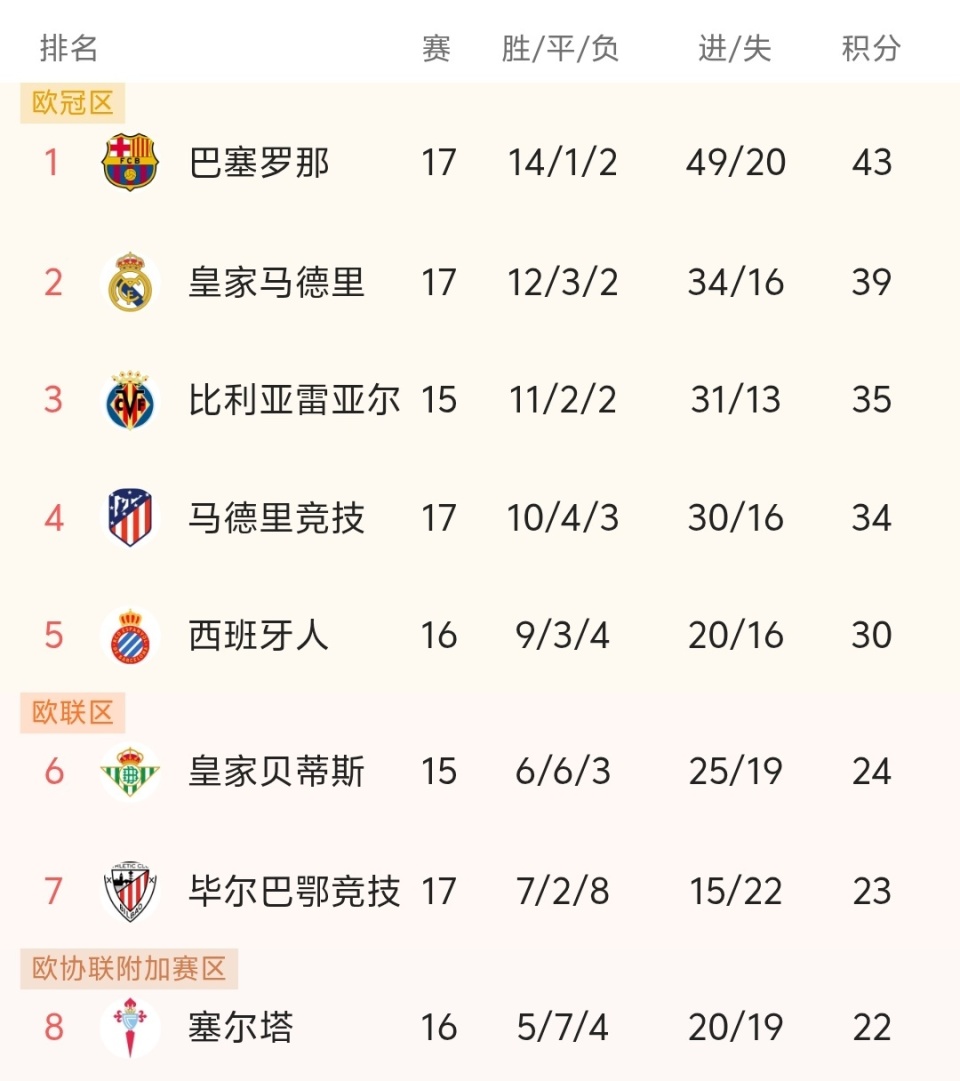
Task: View 毕尔巴鄂竞技 team details
Action: [294, 890]
